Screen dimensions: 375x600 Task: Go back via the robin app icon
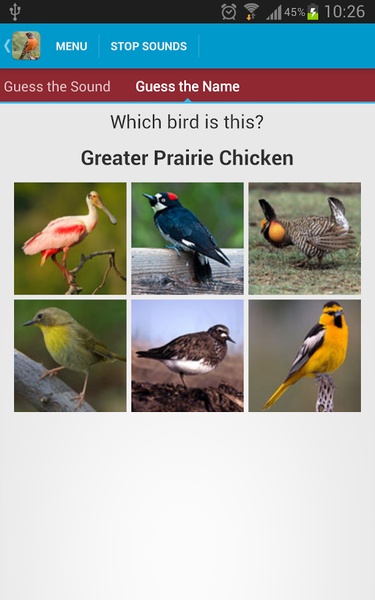click(22, 46)
